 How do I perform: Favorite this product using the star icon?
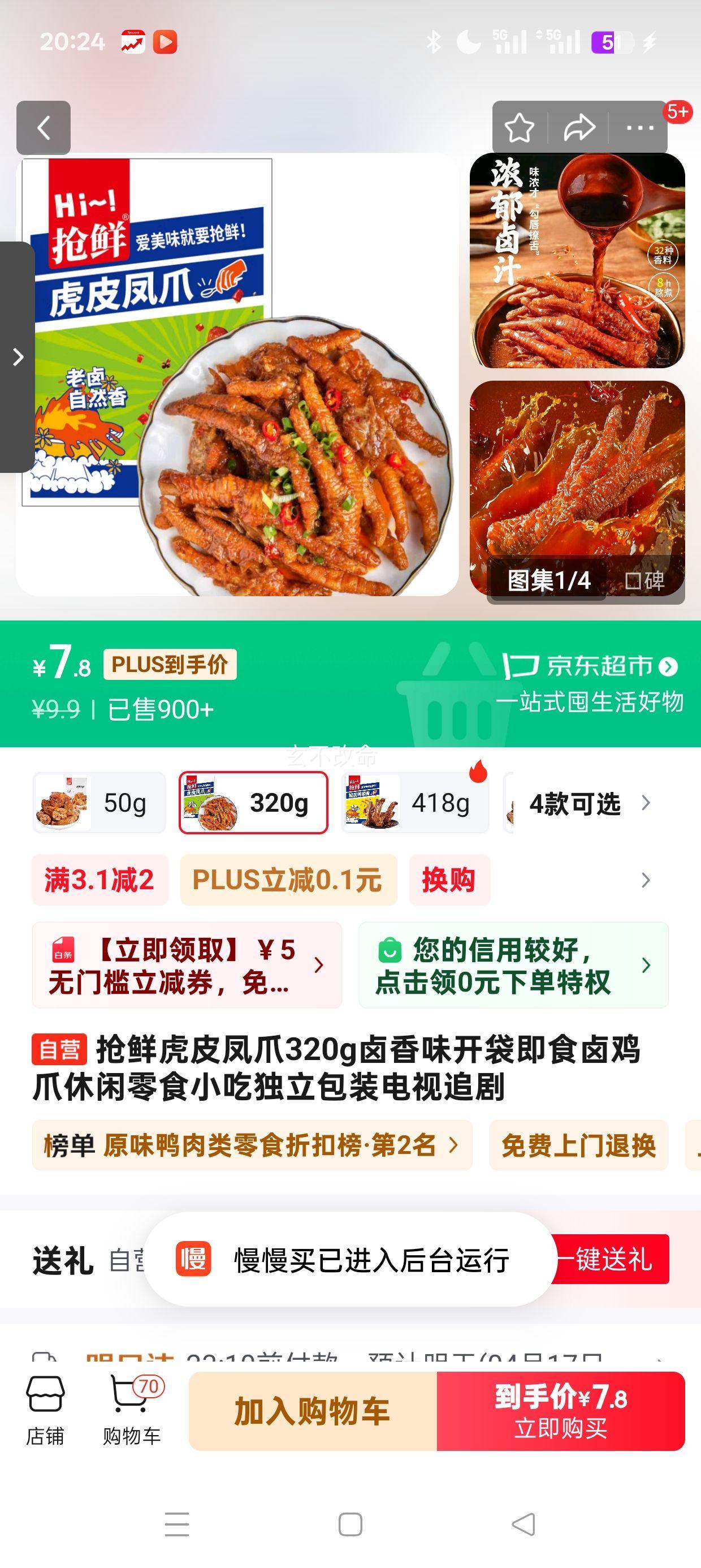coord(519,129)
